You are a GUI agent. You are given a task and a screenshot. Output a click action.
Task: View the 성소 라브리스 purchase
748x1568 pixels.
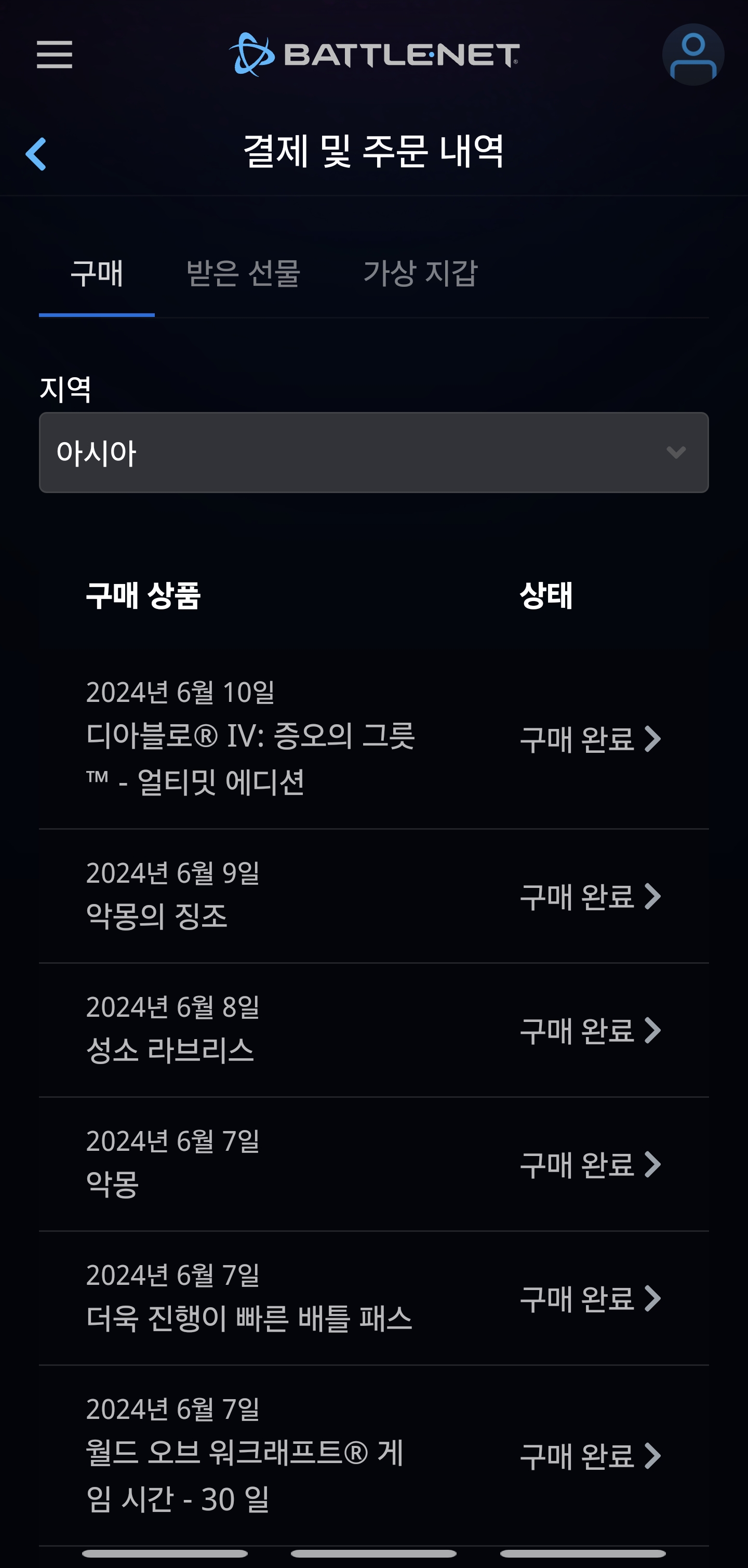click(373, 1030)
